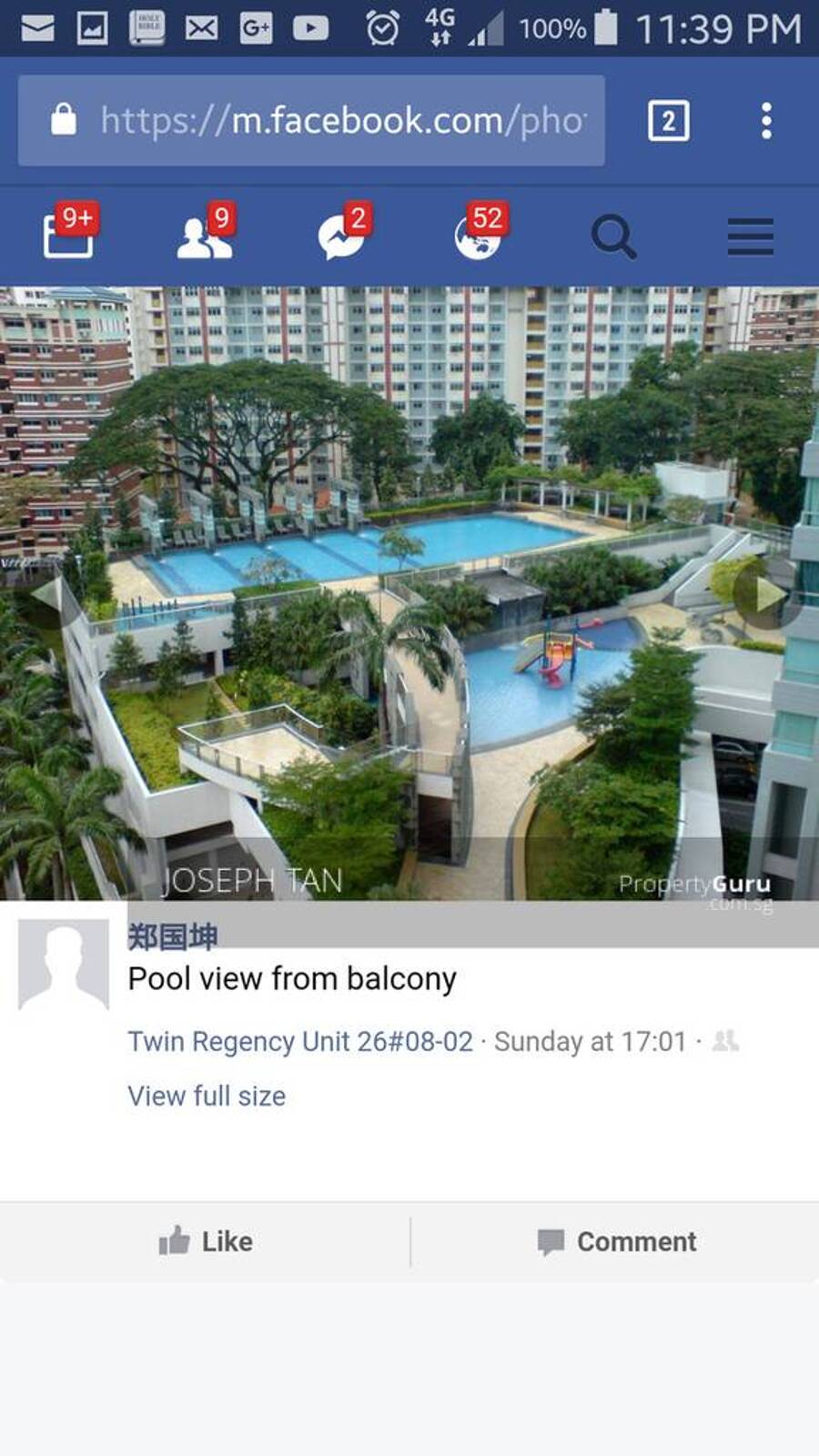The width and height of the screenshot is (819, 1456).
Task: Open the Facebook news feed icon
Action: (68, 236)
